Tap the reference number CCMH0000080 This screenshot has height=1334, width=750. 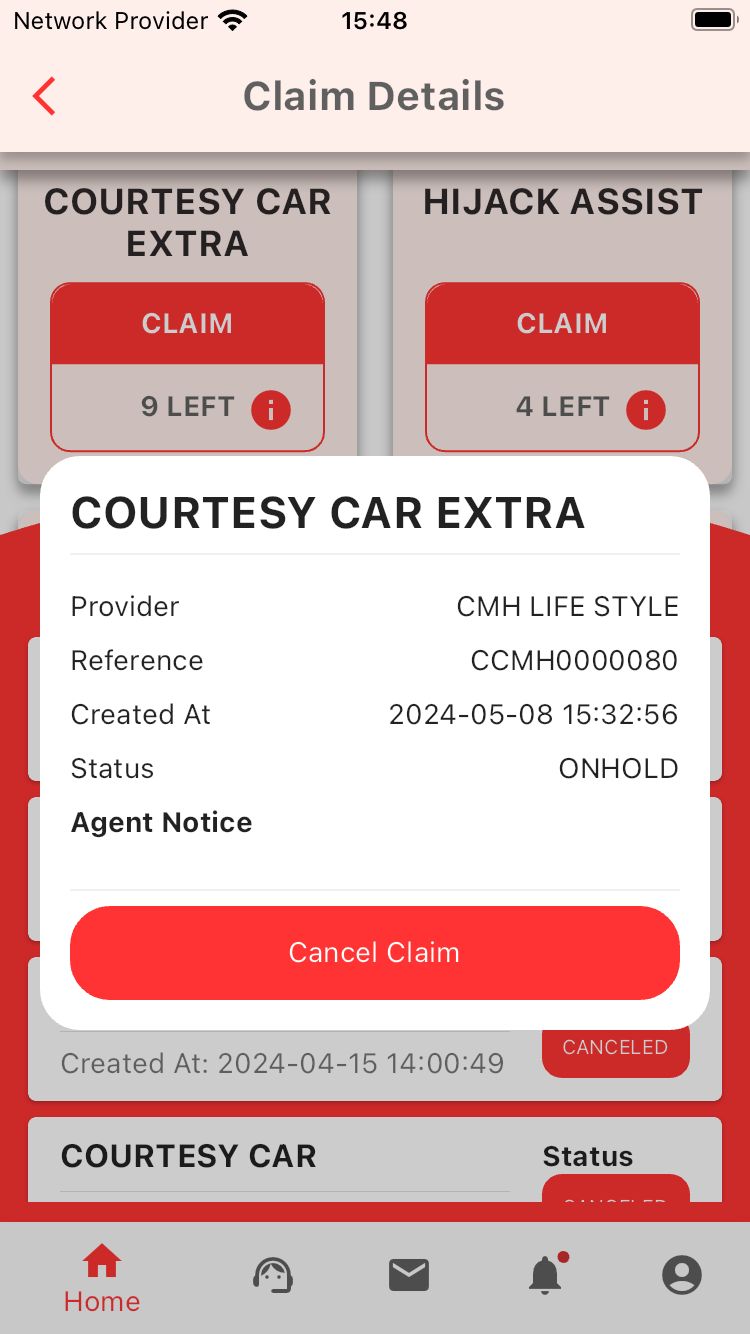574,660
